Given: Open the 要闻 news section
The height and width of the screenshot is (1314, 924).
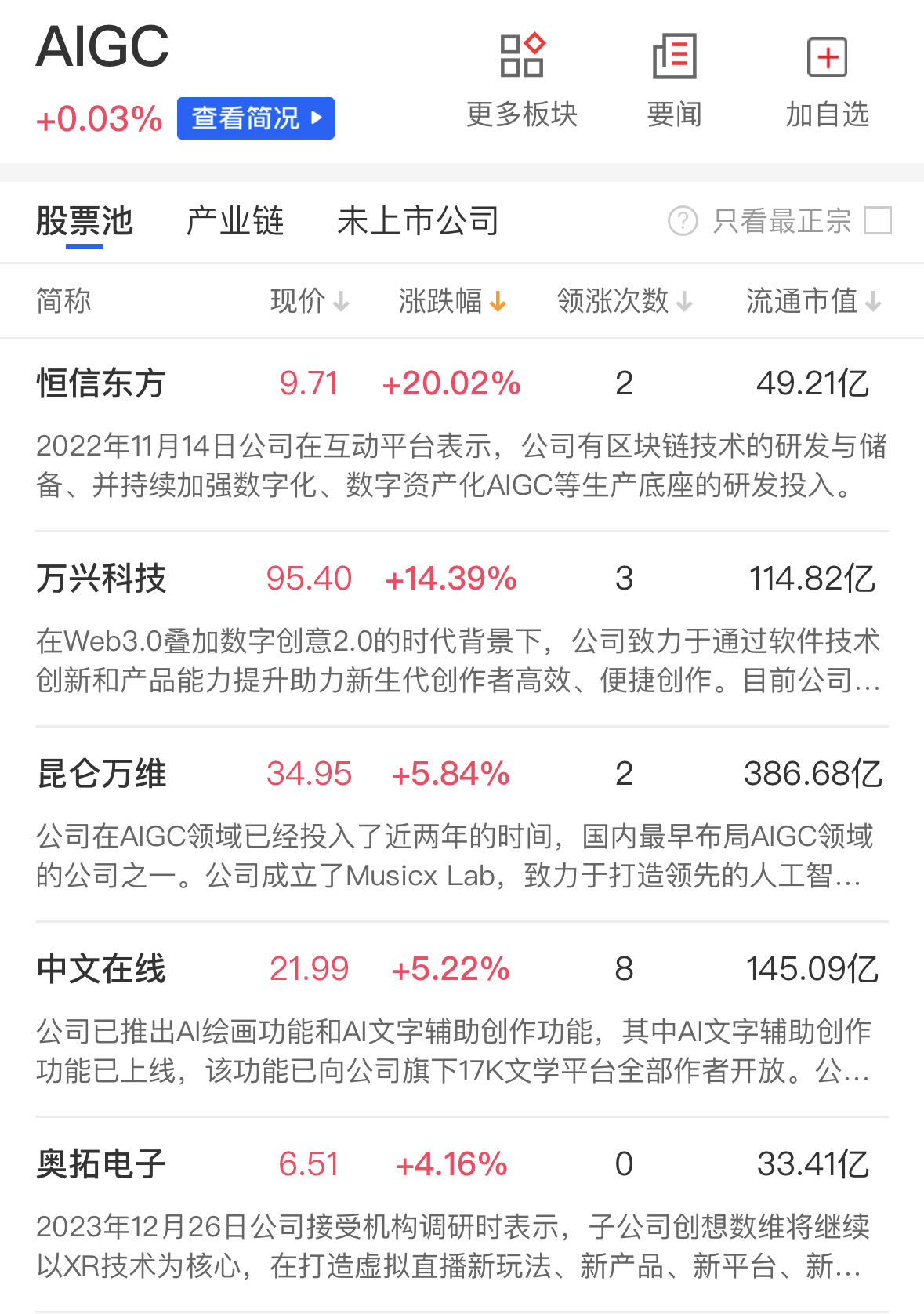Looking at the screenshot, I should [674, 81].
